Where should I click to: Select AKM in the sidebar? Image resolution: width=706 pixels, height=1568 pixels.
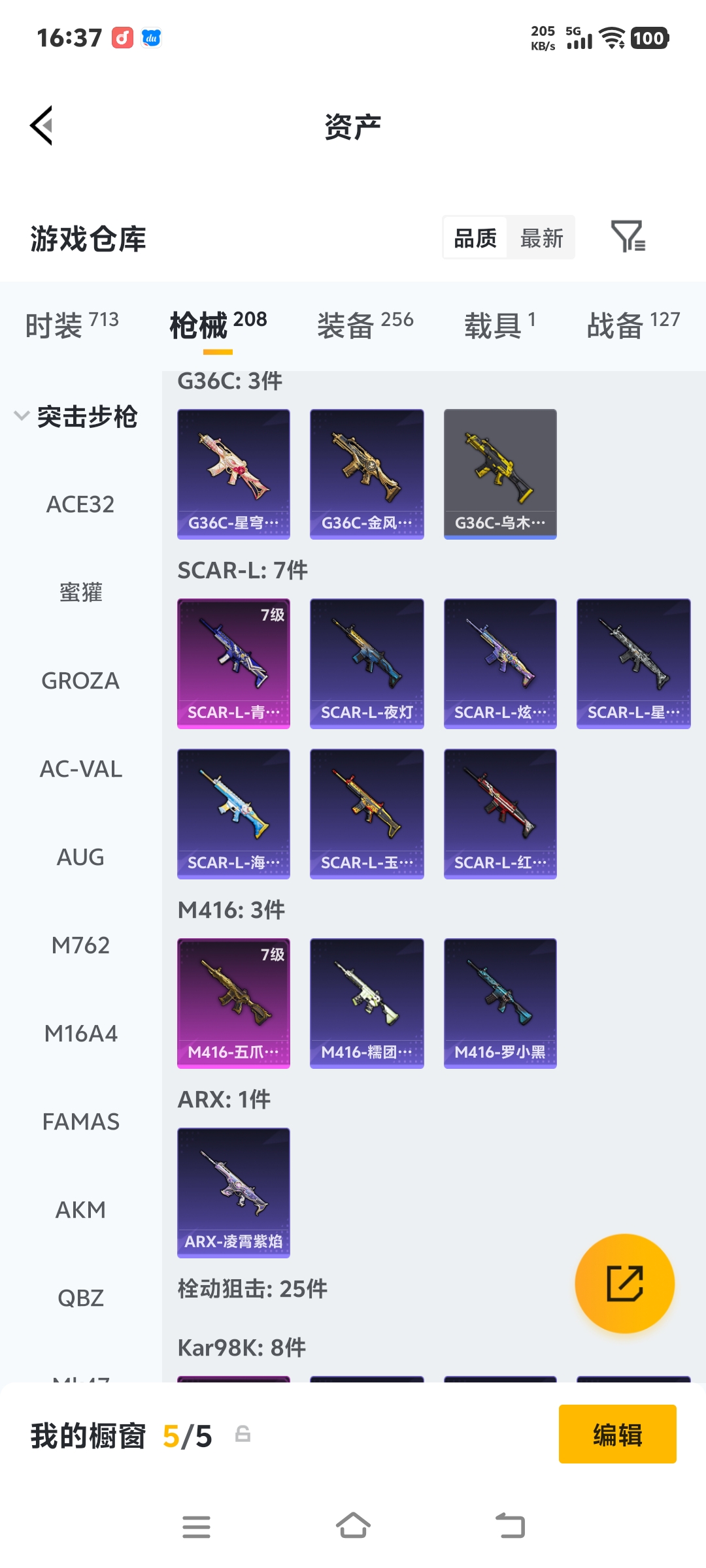[80, 1210]
